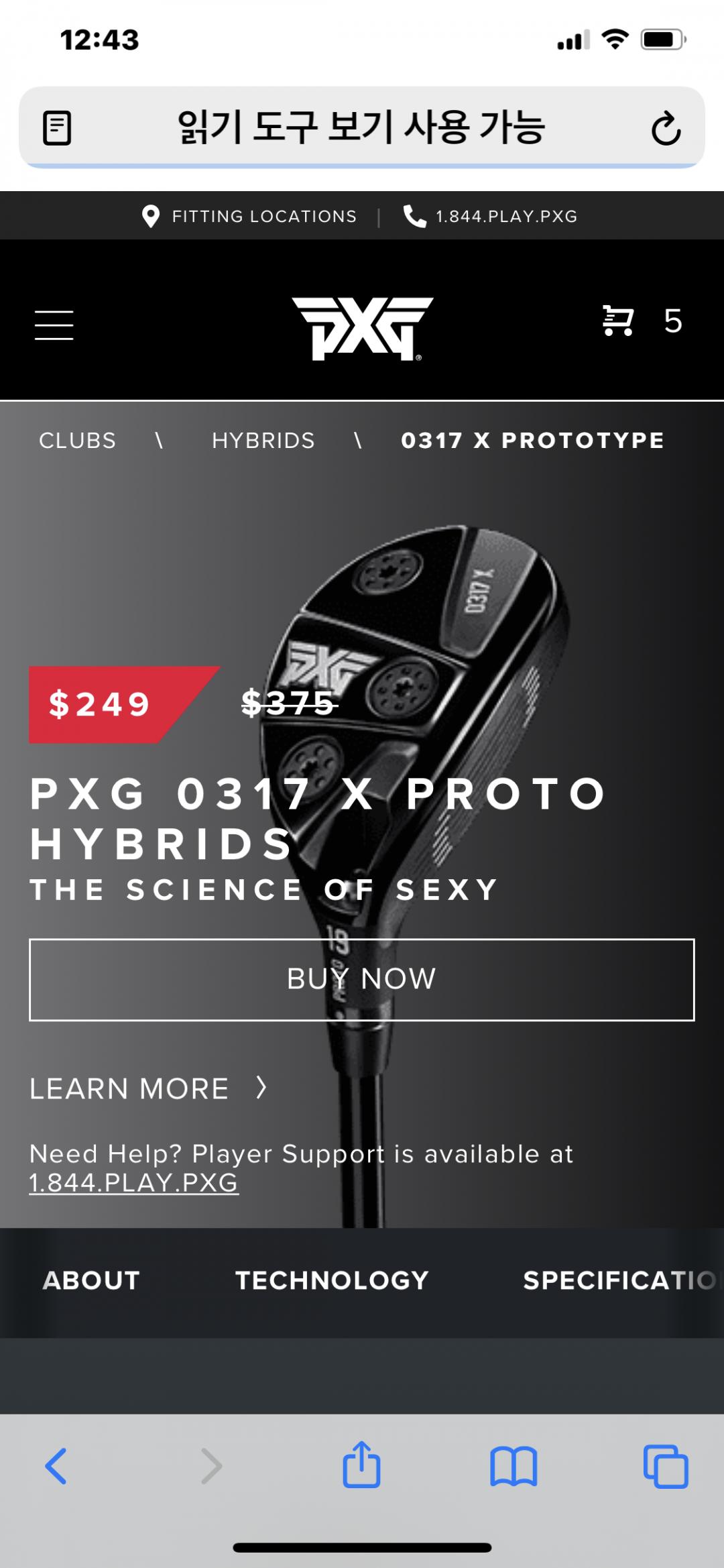724x1568 pixels.
Task: Go to the Hybrids breadcrumb
Action: pos(263,441)
